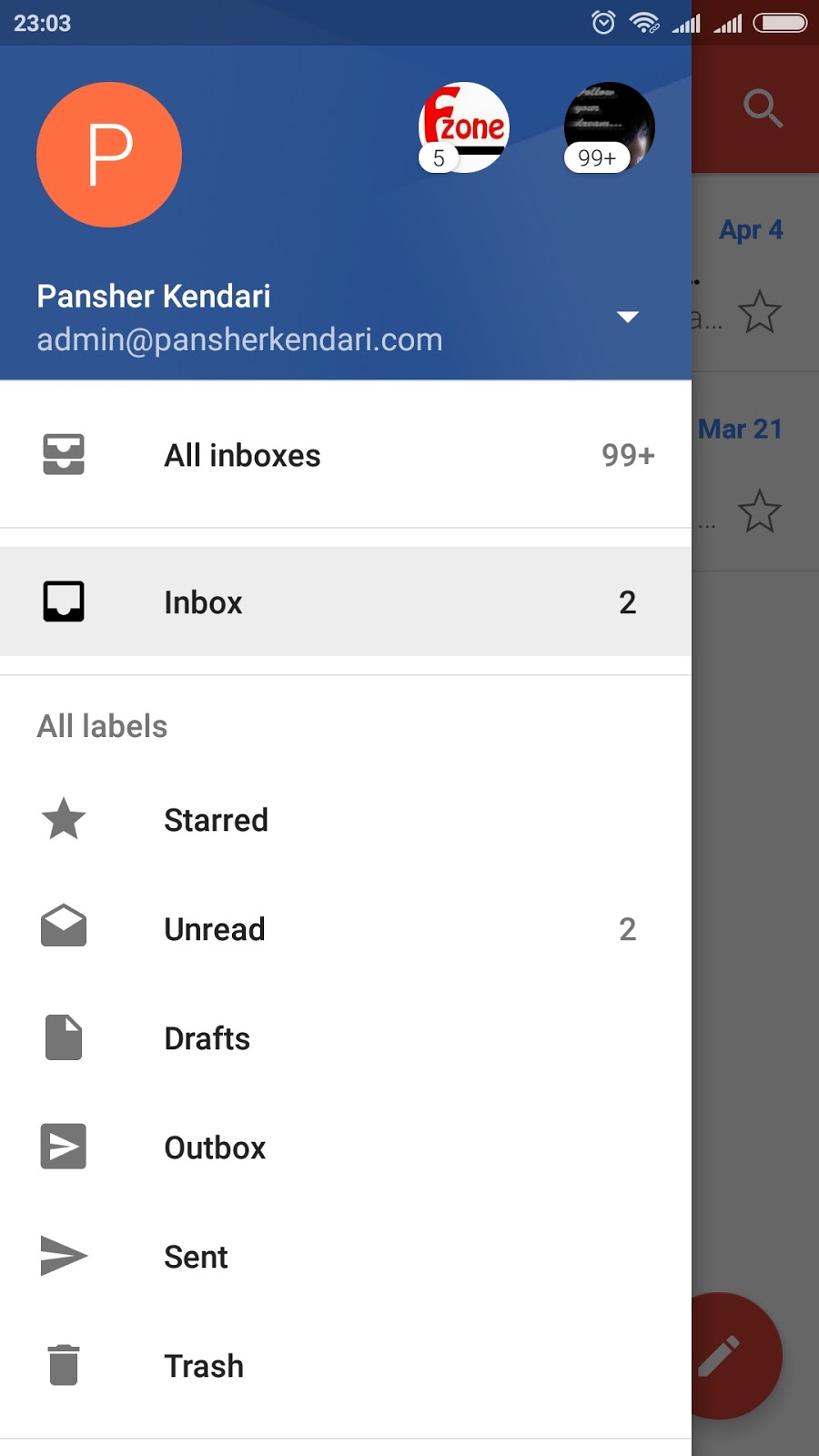Switch to the dark avatar account with 99+
The height and width of the screenshot is (1456, 819).
point(609,127)
